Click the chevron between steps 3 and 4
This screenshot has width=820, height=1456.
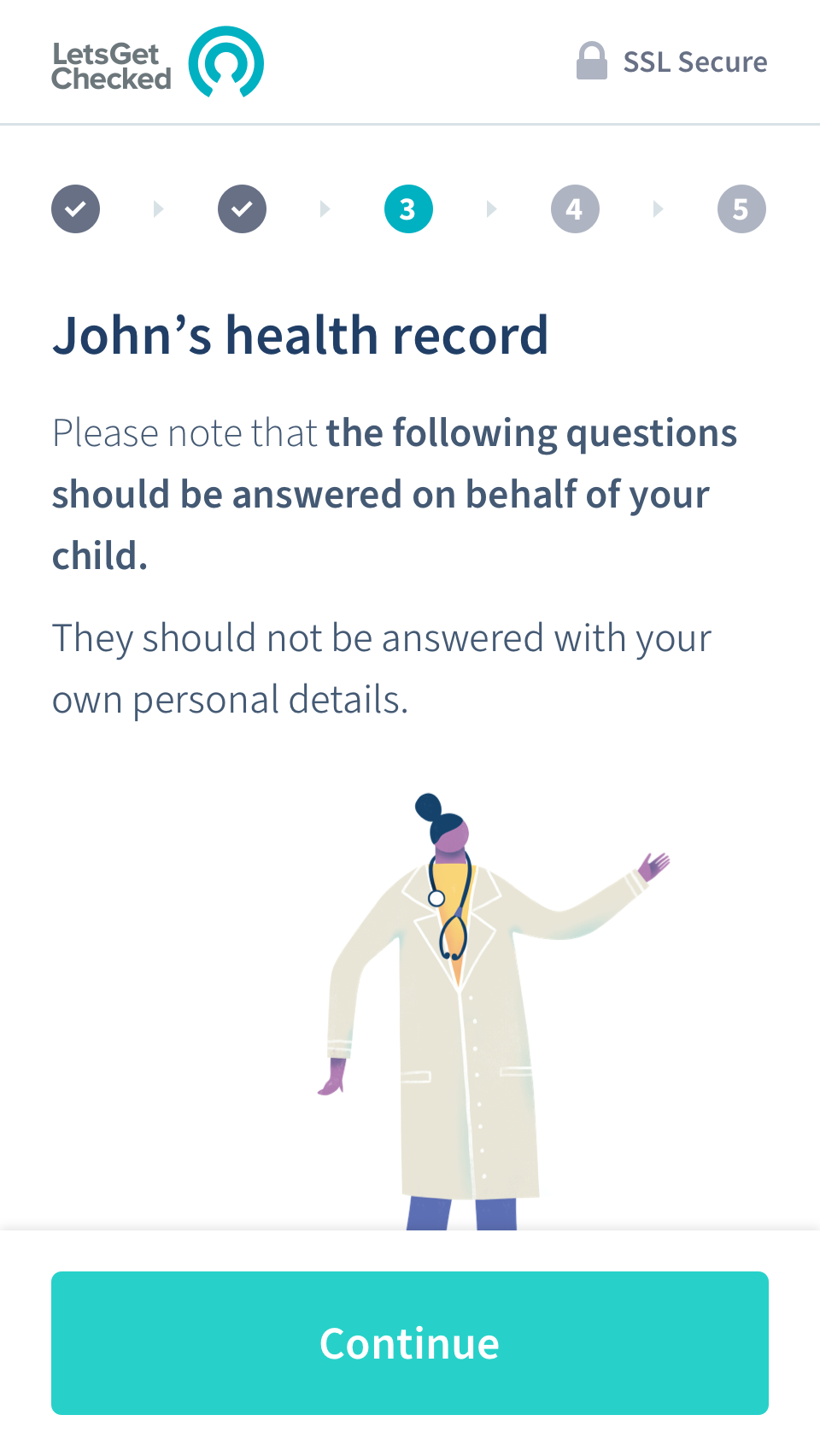pyautogui.click(x=491, y=208)
